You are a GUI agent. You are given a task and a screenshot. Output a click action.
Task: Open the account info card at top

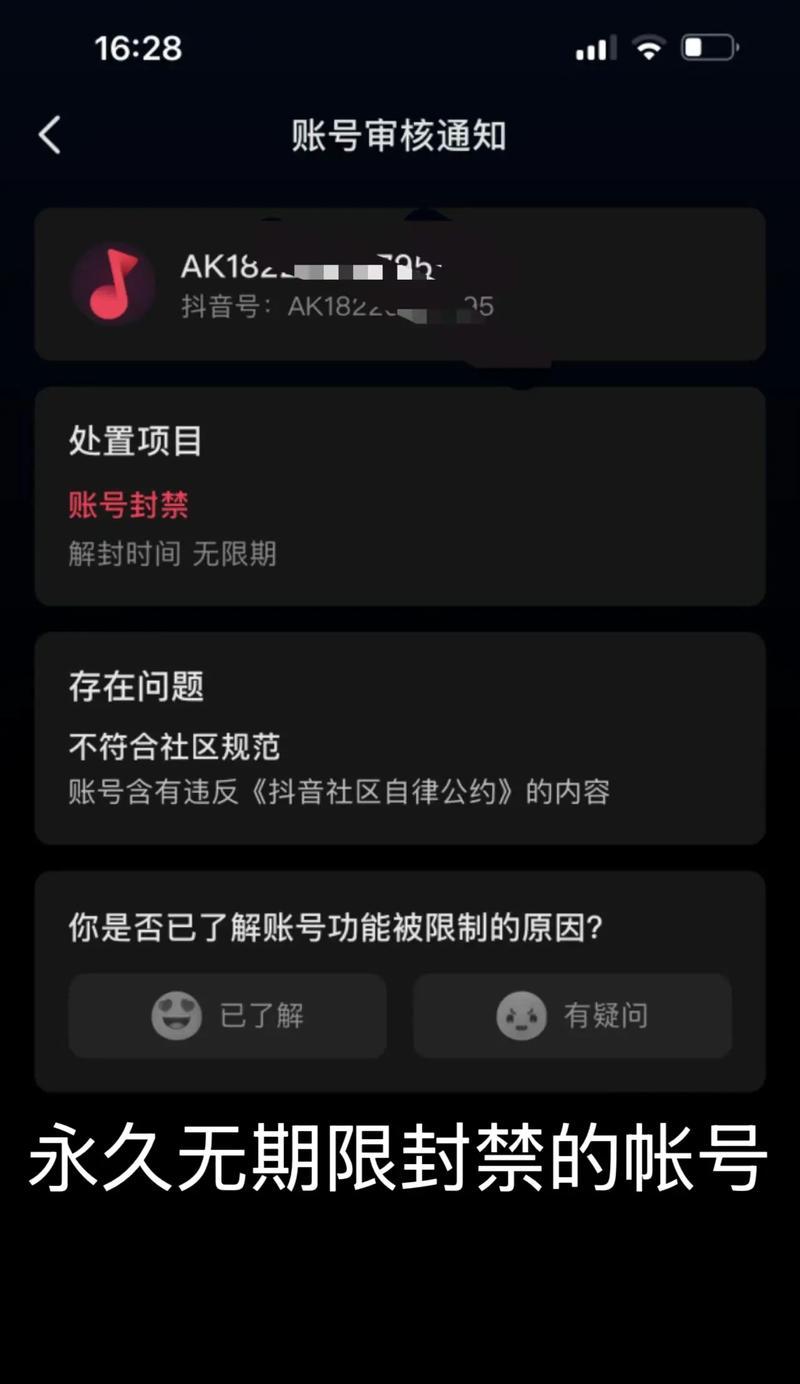tap(400, 284)
